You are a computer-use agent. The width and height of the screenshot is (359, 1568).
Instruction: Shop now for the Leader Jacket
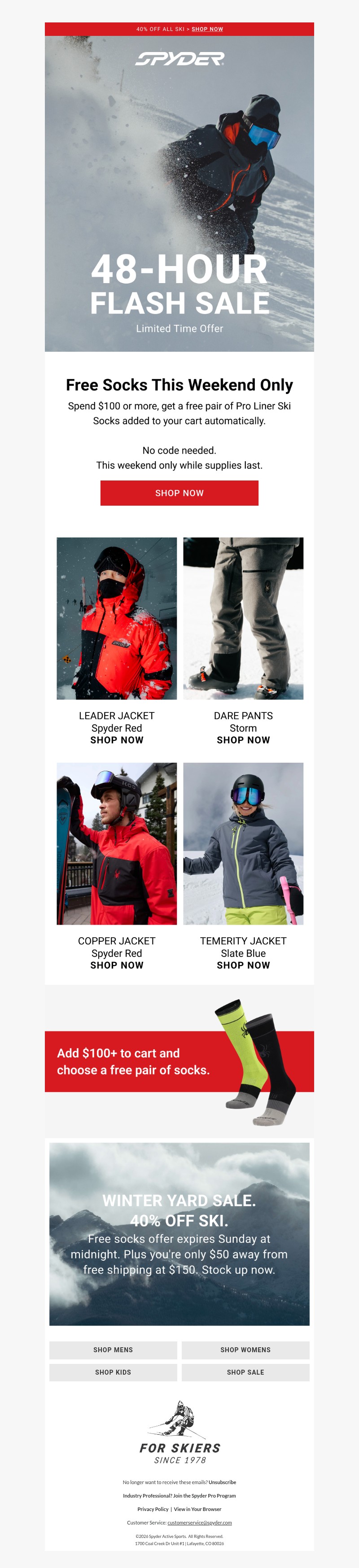[x=117, y=740]
